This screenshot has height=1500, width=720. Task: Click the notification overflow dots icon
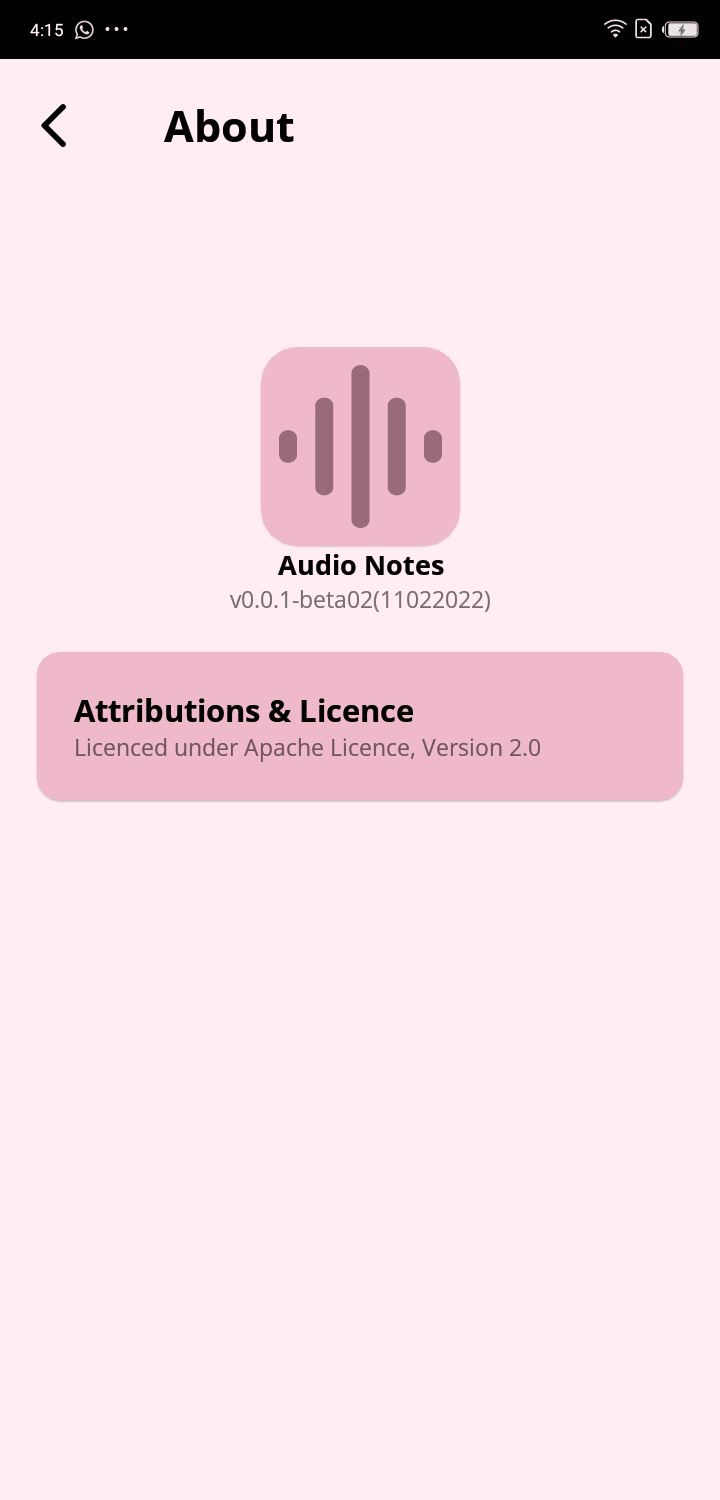[x=117, y=29]
